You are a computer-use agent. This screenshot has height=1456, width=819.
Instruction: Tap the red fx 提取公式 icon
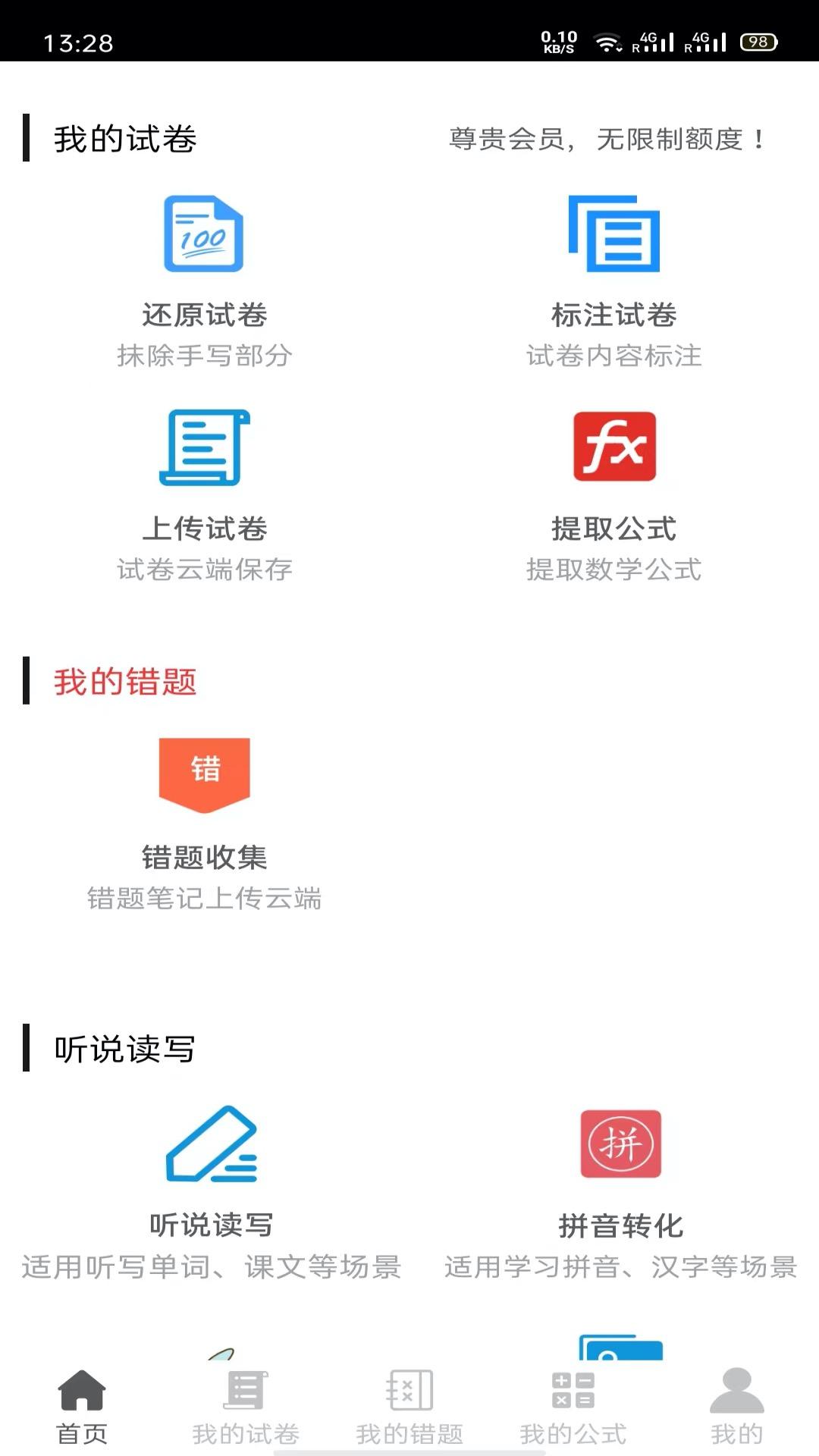coord(614,447)
